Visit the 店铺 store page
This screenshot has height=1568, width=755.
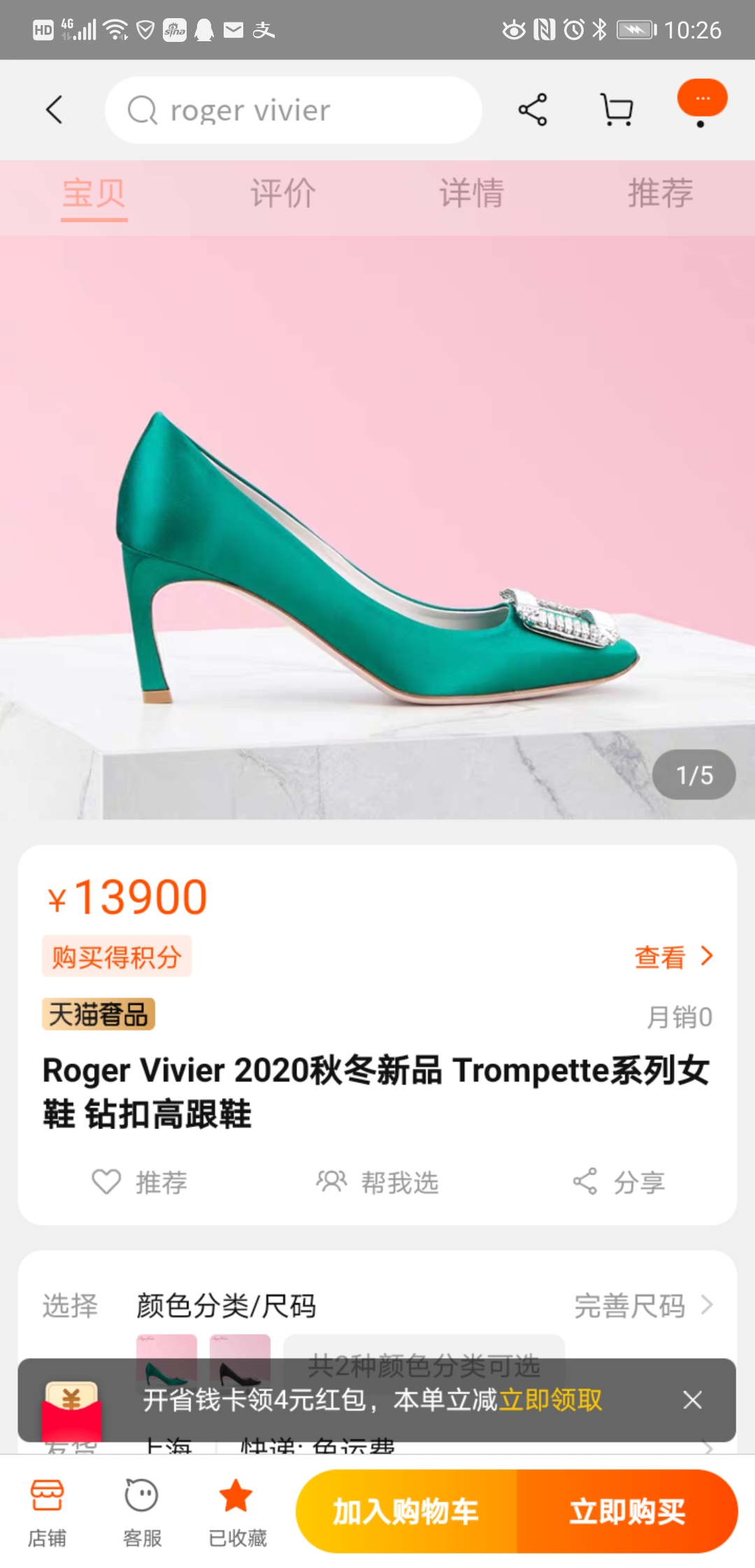point(47,1512)
